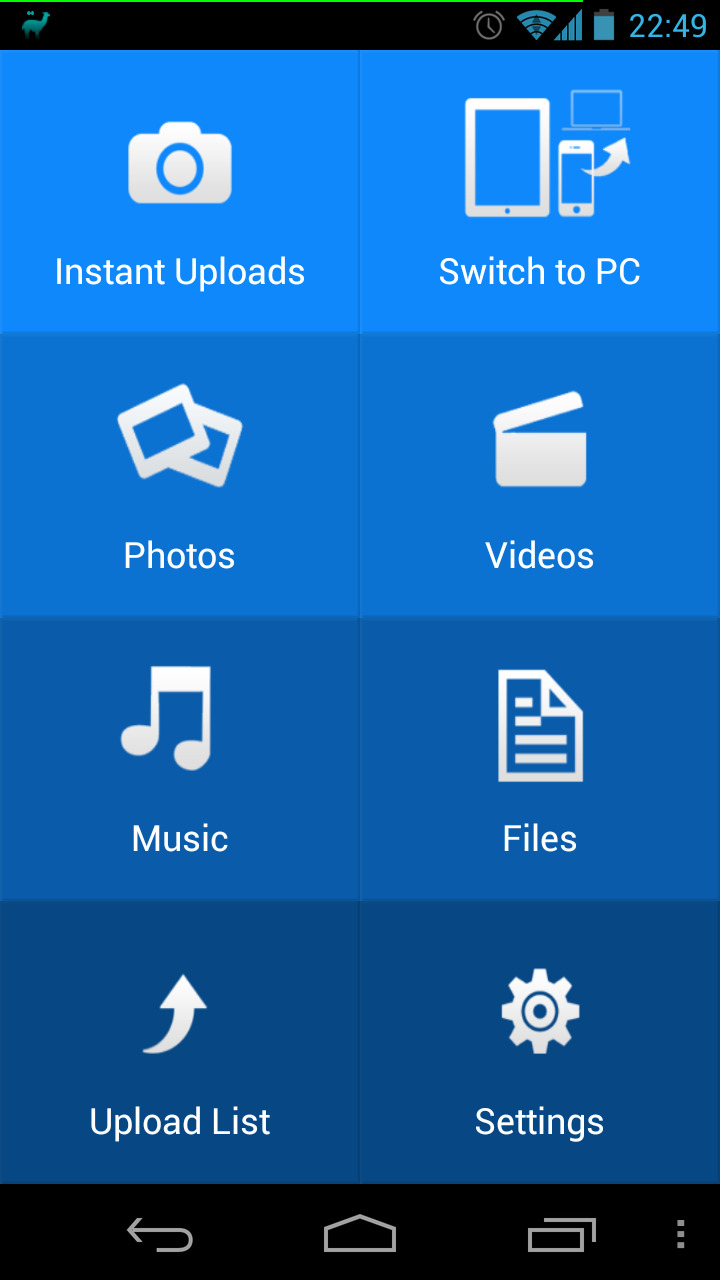Open Settings
Image resolution: width=720 pixels, height=1280 pixels.
[540, 1042]
